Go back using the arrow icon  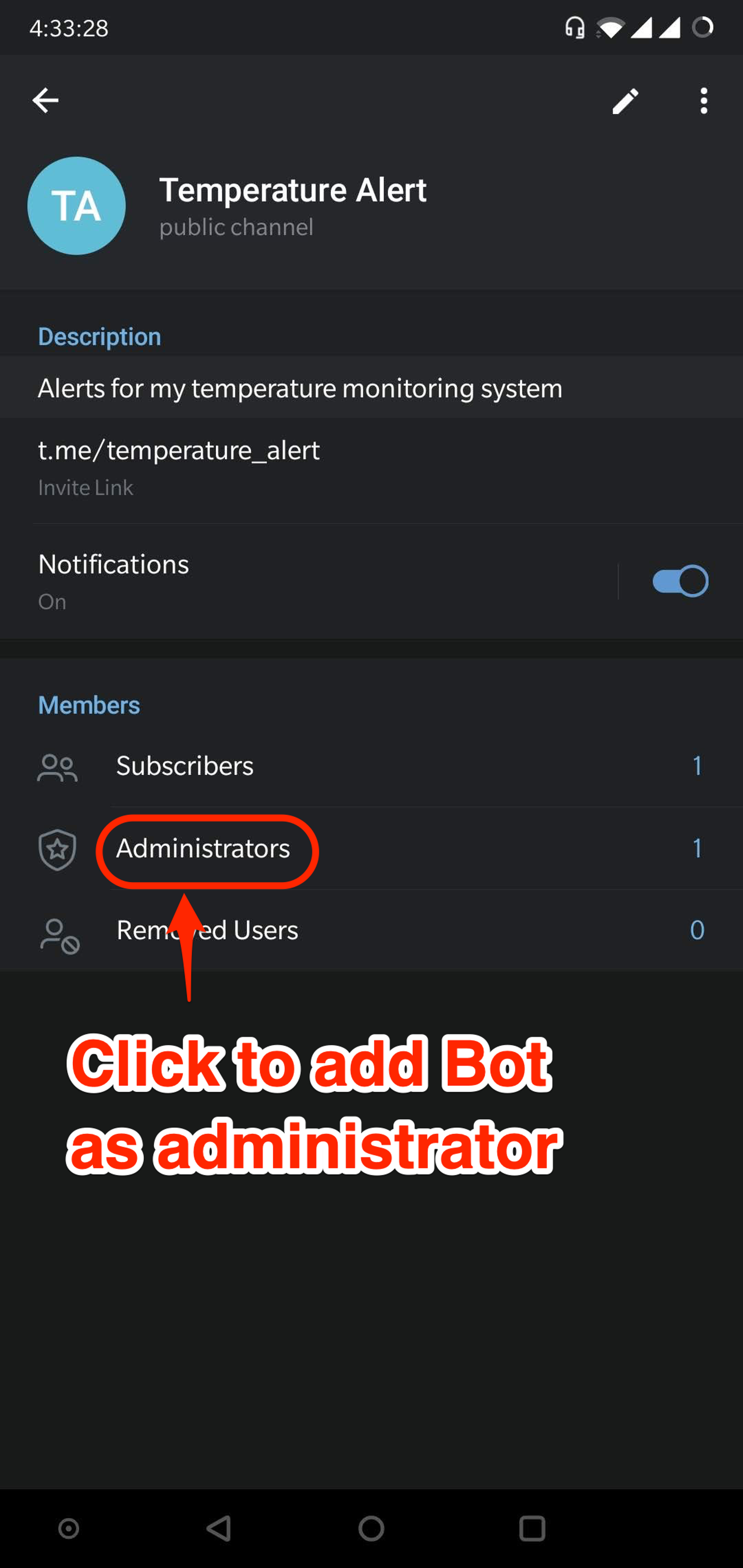(x=45, y=101)
